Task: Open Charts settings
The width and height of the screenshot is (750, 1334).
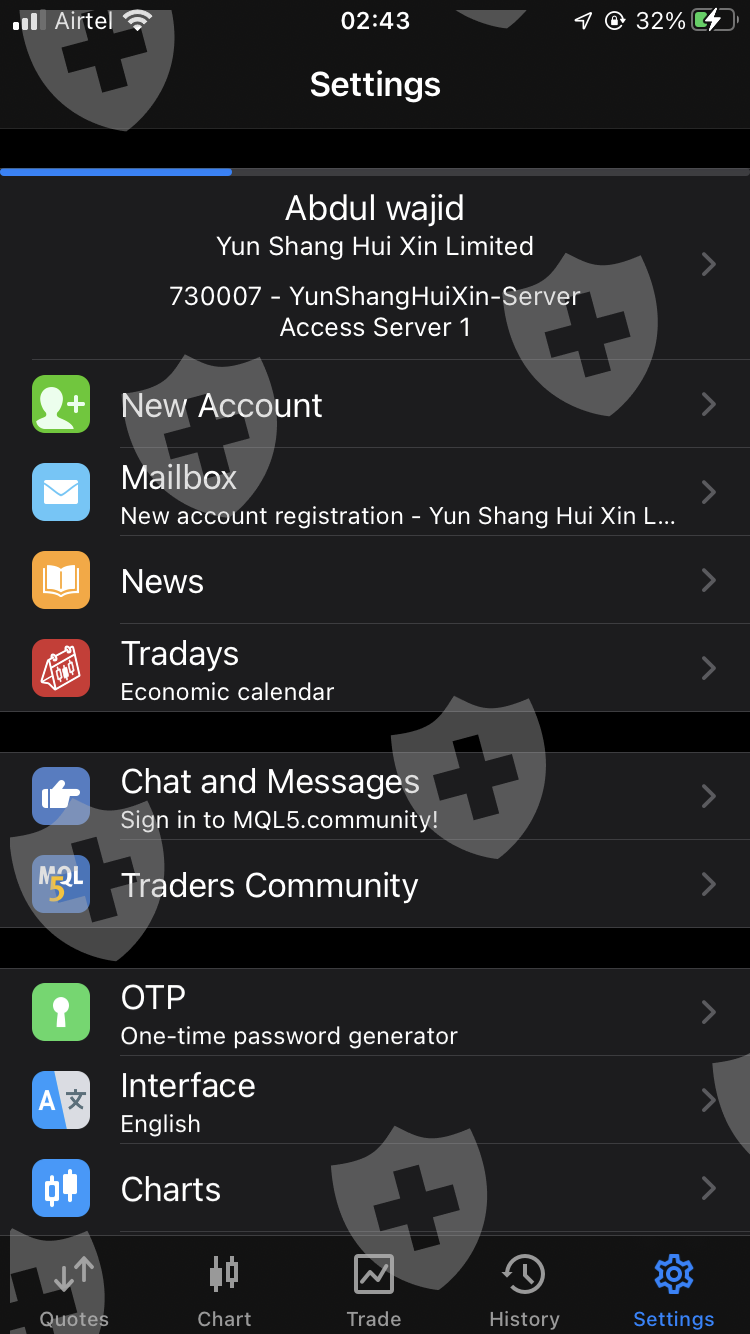Action: (x=375, y=1188)
